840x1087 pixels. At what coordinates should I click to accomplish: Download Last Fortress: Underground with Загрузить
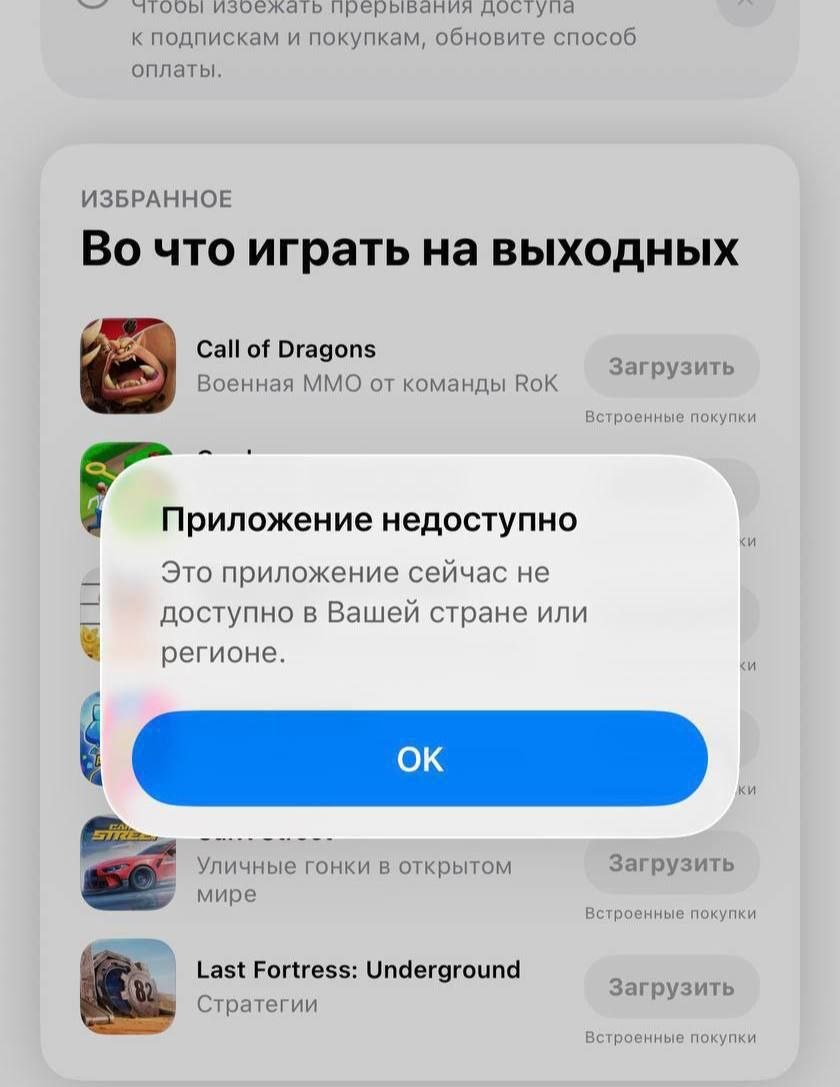coord(671,987)
